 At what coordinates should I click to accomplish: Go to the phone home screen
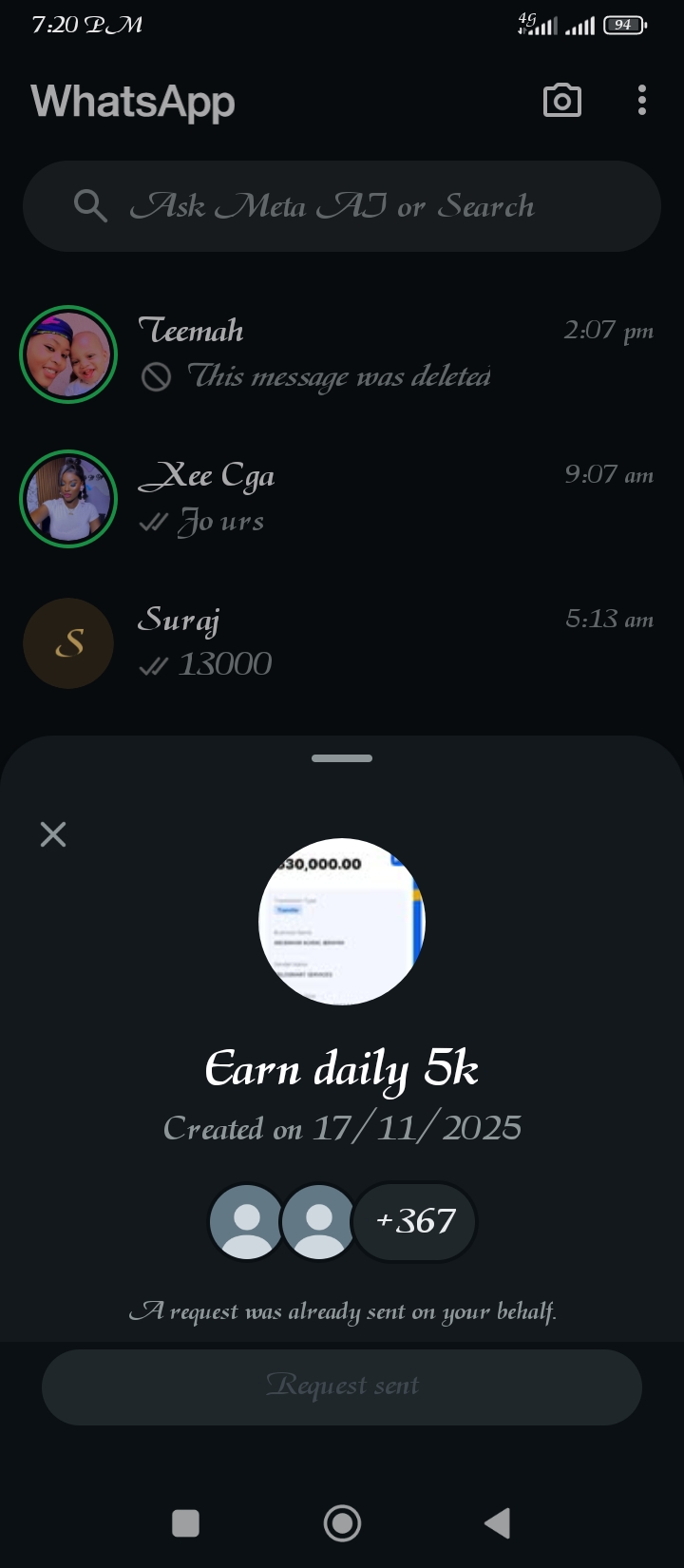point(342,1523)
